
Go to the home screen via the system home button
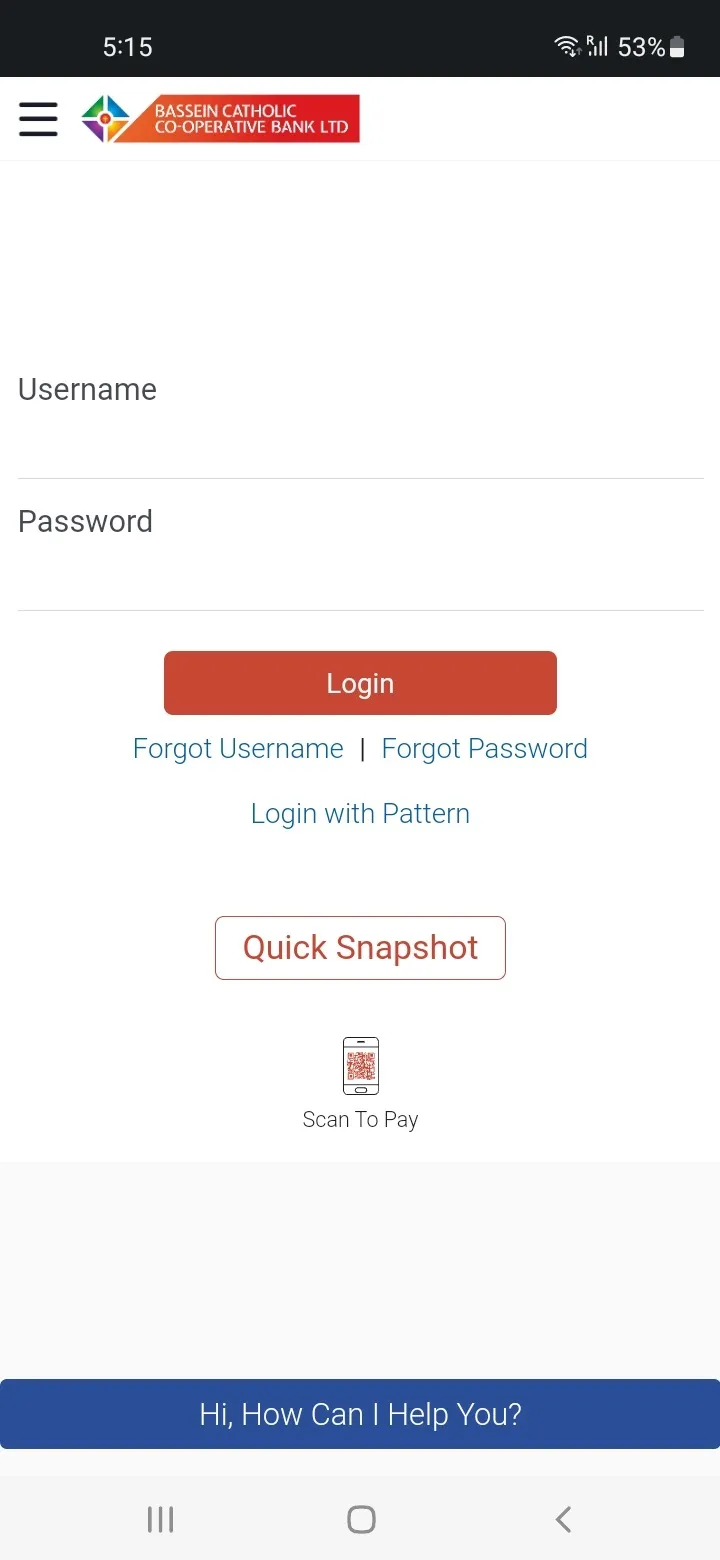tap(361, 1520)
